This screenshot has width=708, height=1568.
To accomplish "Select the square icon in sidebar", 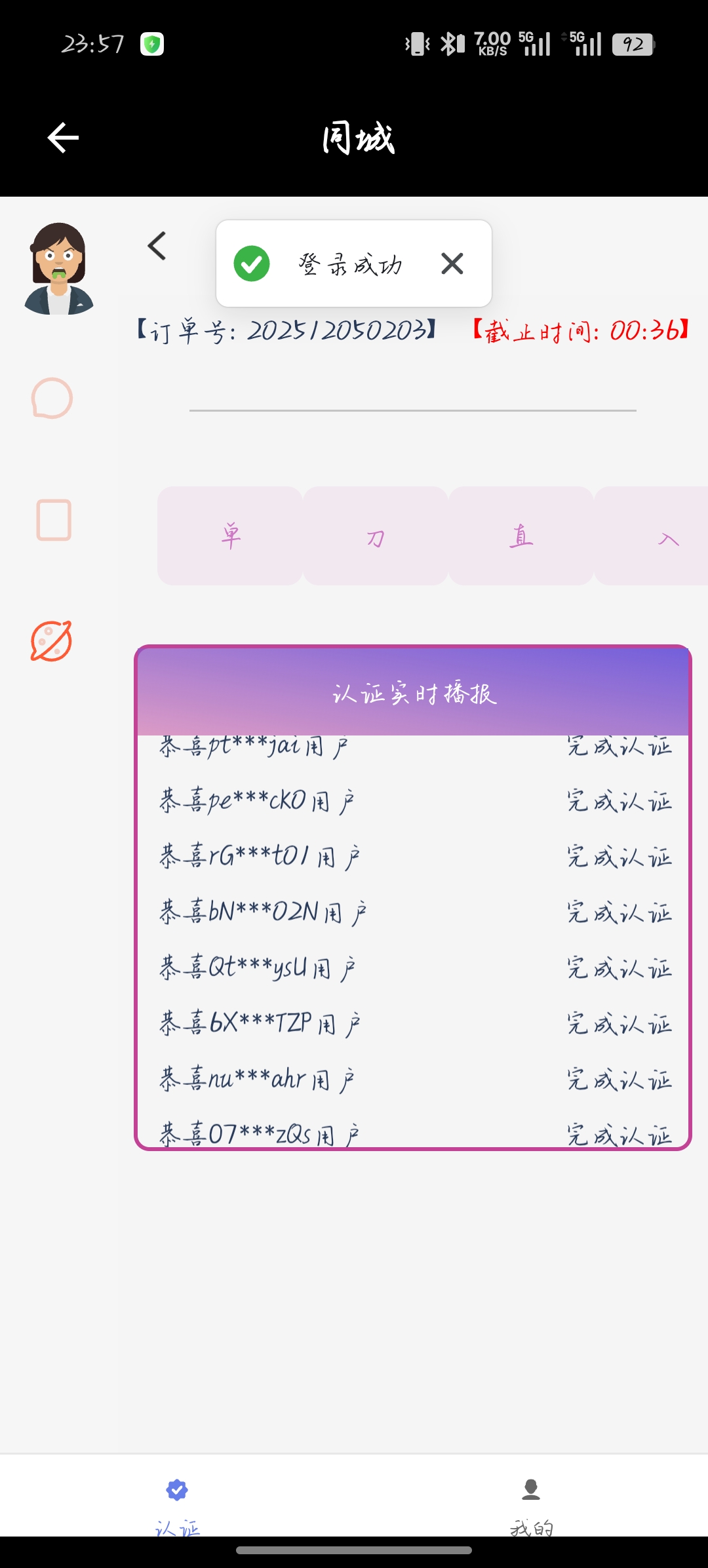I will coord(53,520).
